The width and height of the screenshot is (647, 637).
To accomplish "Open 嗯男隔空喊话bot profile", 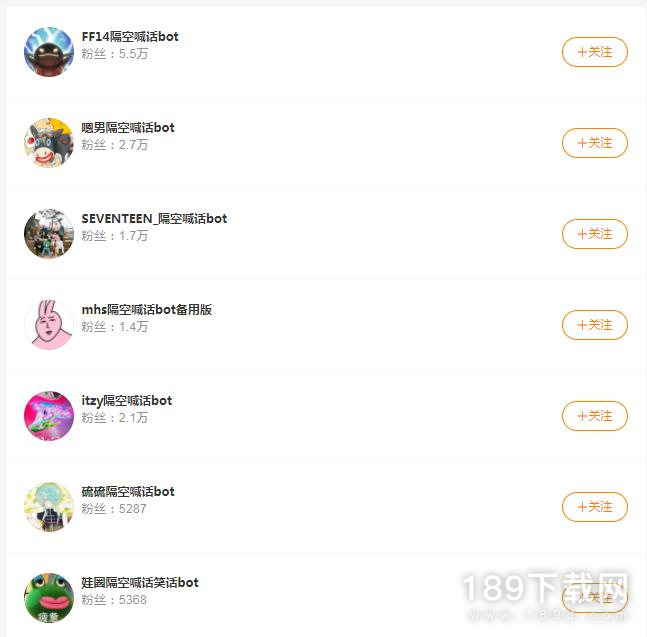I will tap(128, 128).
